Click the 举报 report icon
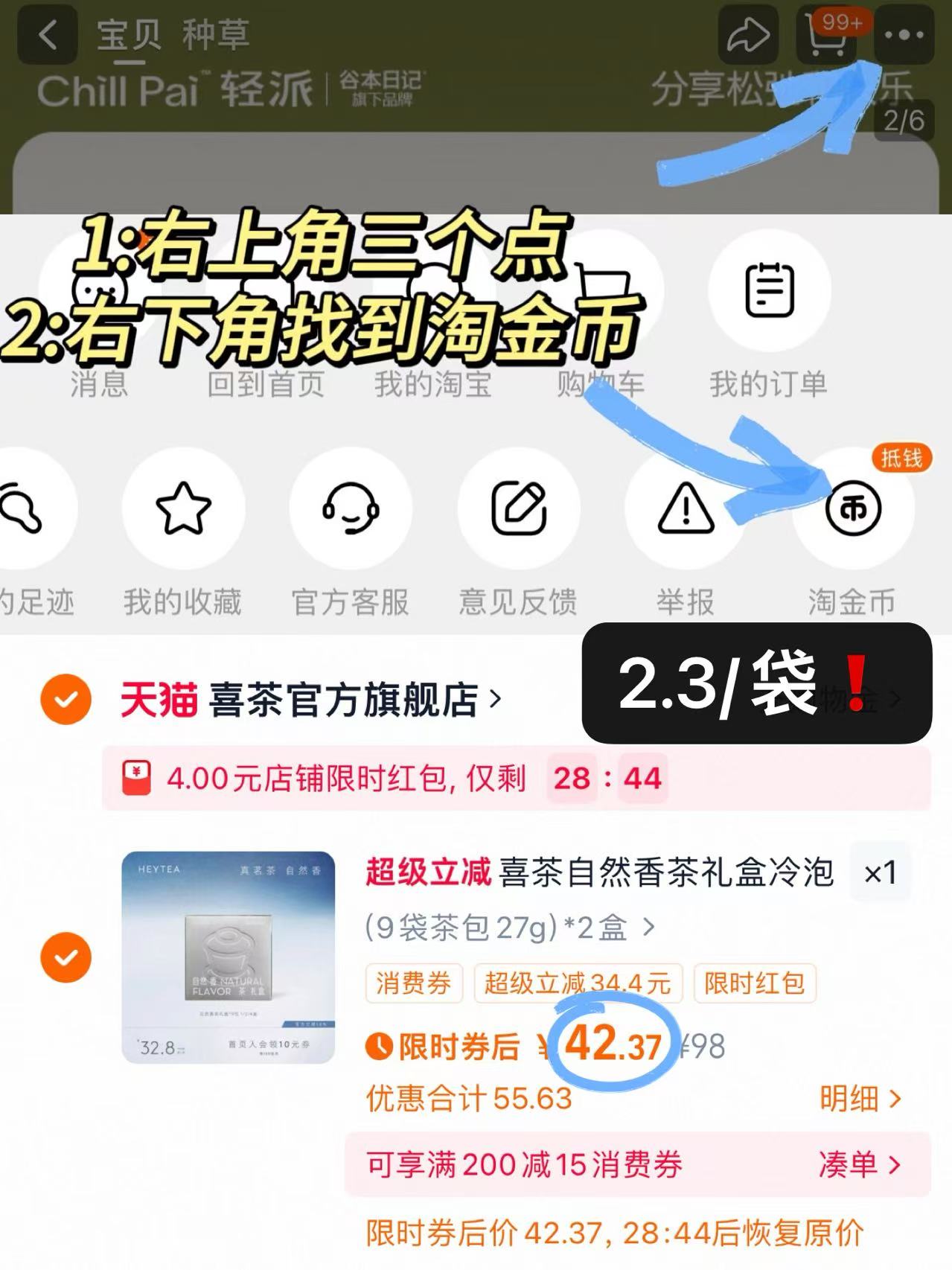 [x=686, y=507]
